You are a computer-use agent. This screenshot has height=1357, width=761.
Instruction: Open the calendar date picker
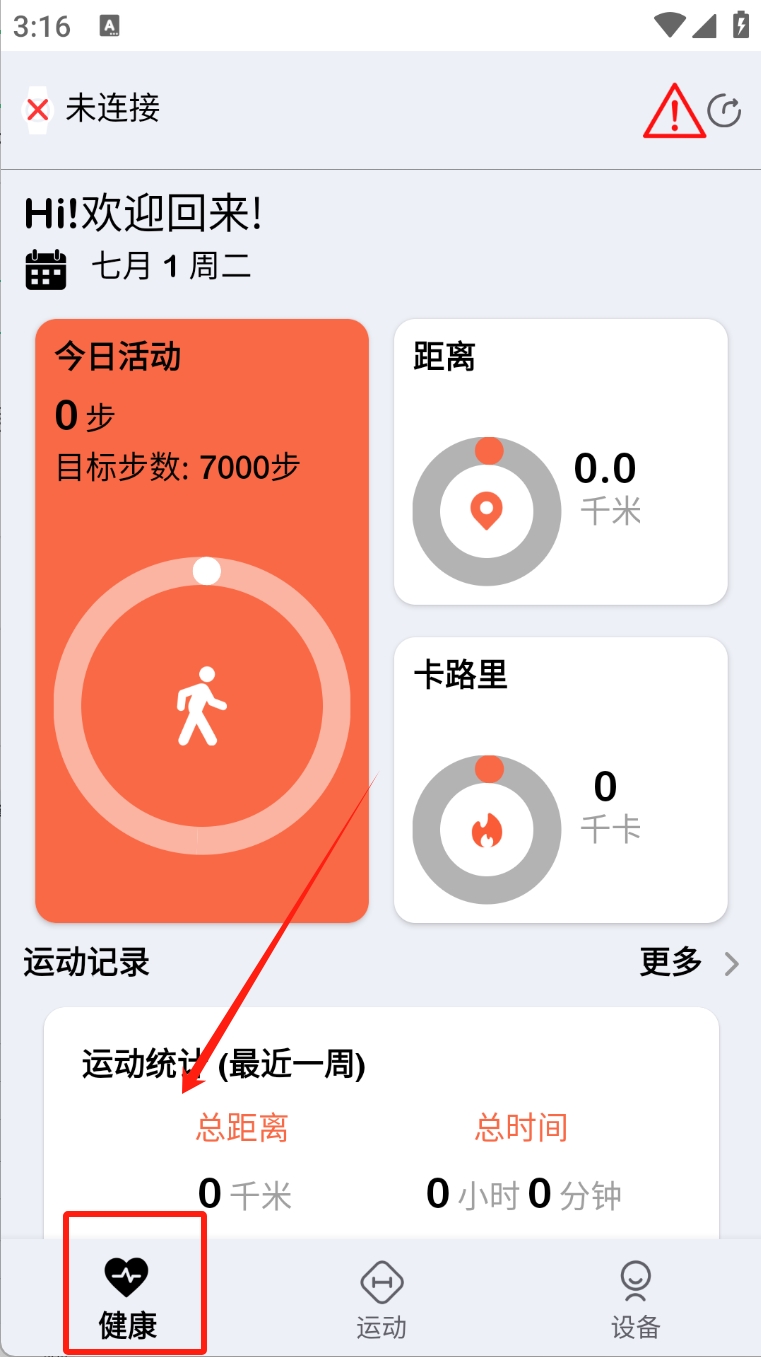[45, 268]
